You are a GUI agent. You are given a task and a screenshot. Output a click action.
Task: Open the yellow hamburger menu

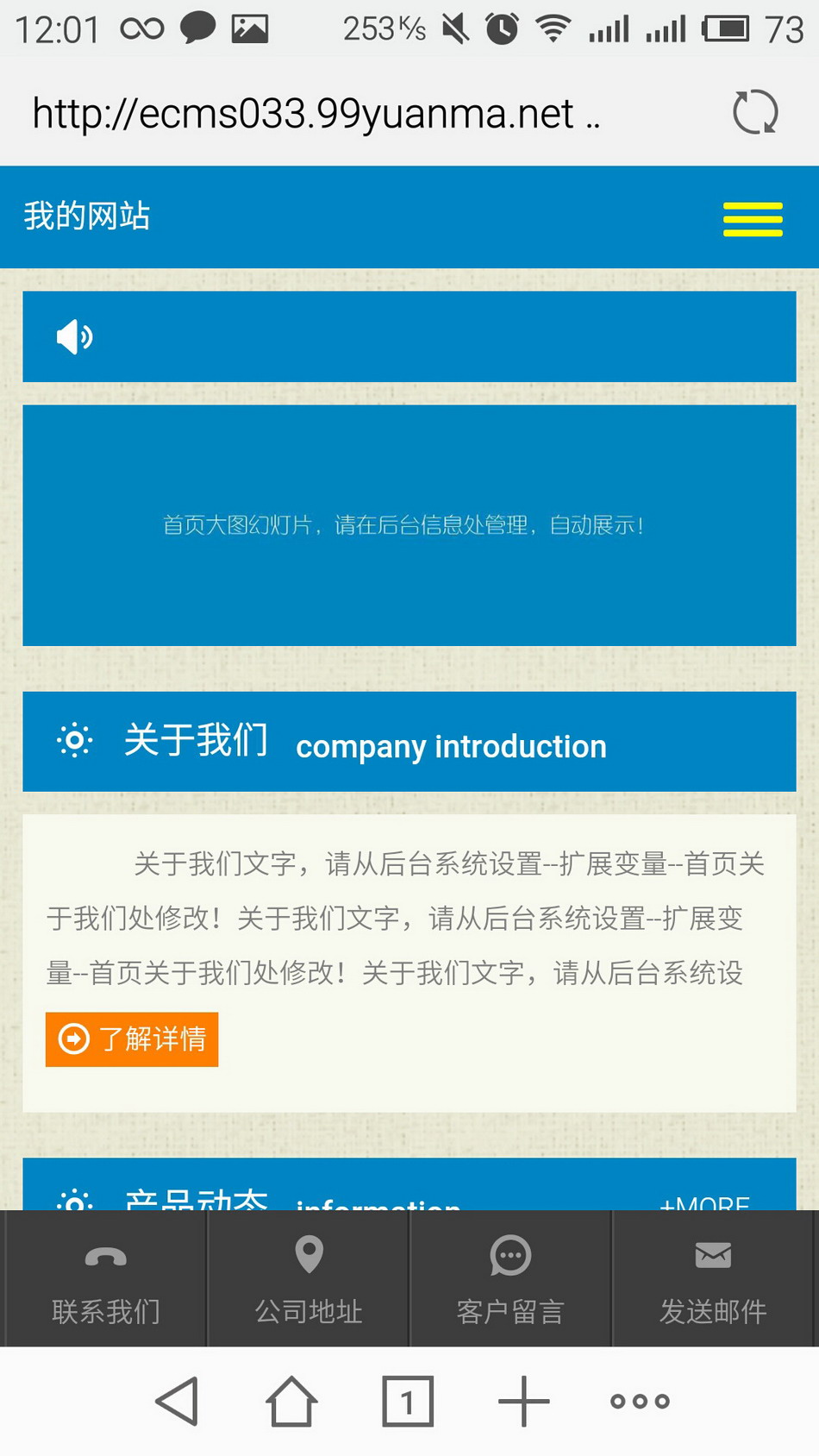coord(753,219)
